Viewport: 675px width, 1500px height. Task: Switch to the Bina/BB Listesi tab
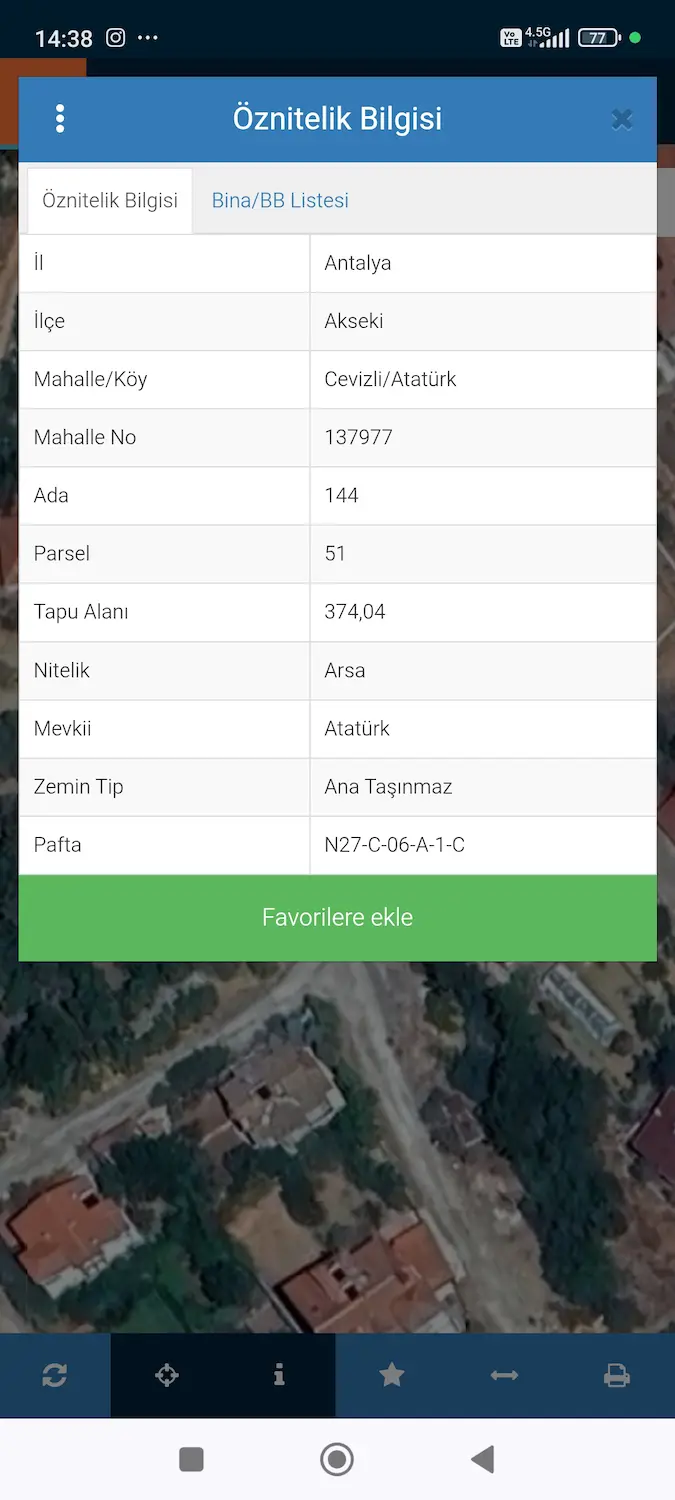coord(280,200)
